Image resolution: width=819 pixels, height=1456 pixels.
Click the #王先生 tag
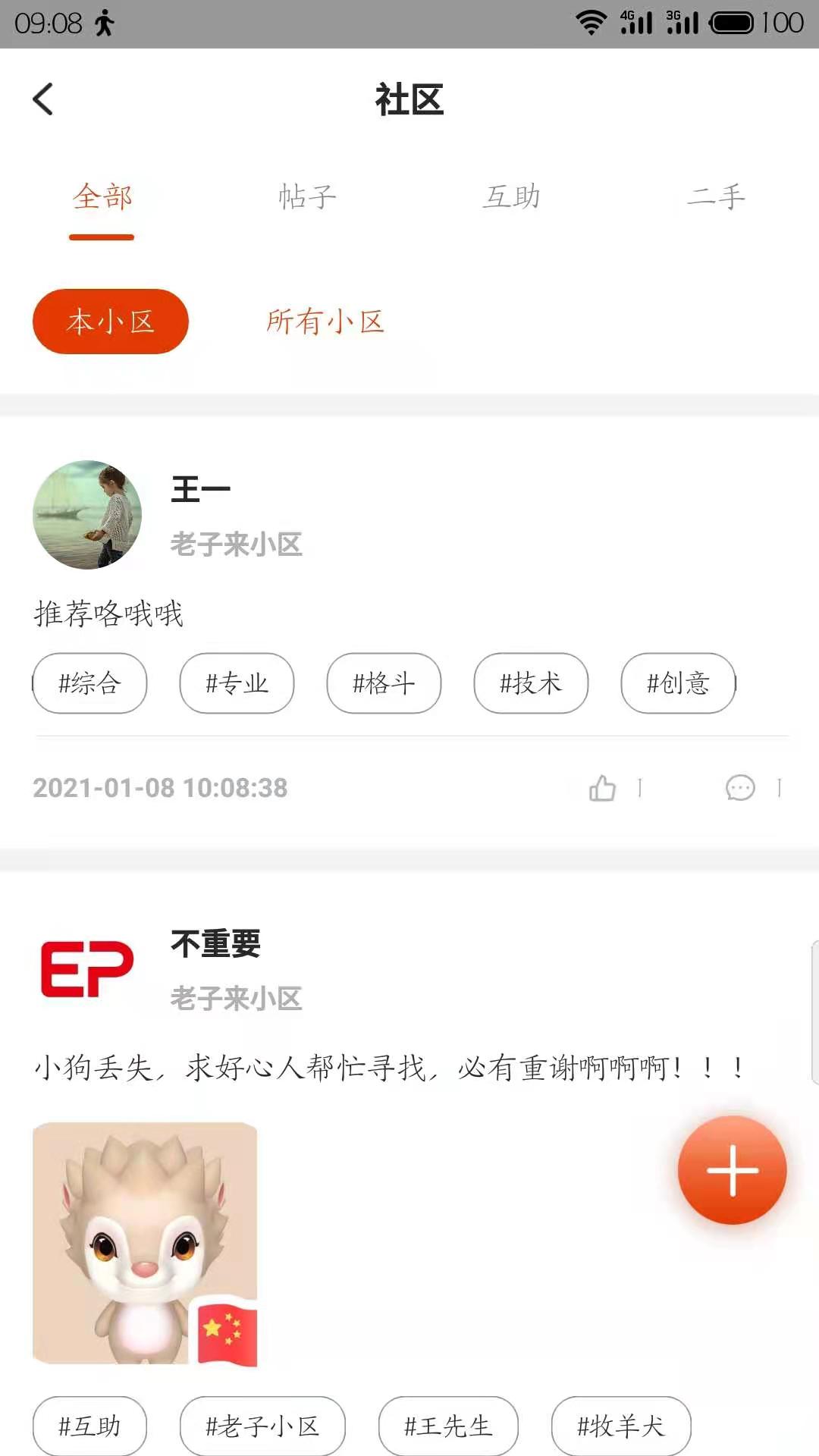[446, 1426]
